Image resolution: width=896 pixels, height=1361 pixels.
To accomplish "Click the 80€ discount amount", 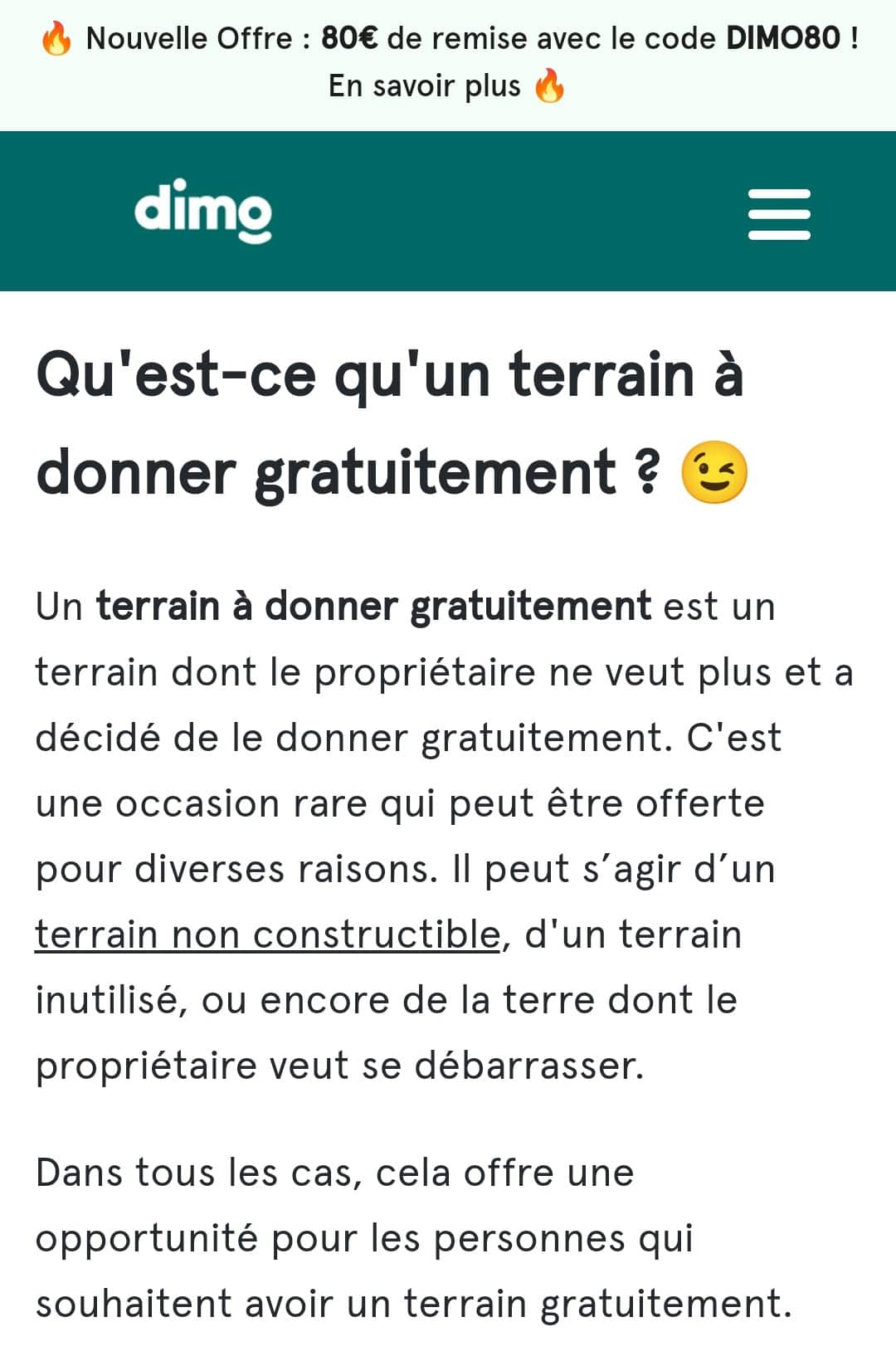I will (349, 37).
